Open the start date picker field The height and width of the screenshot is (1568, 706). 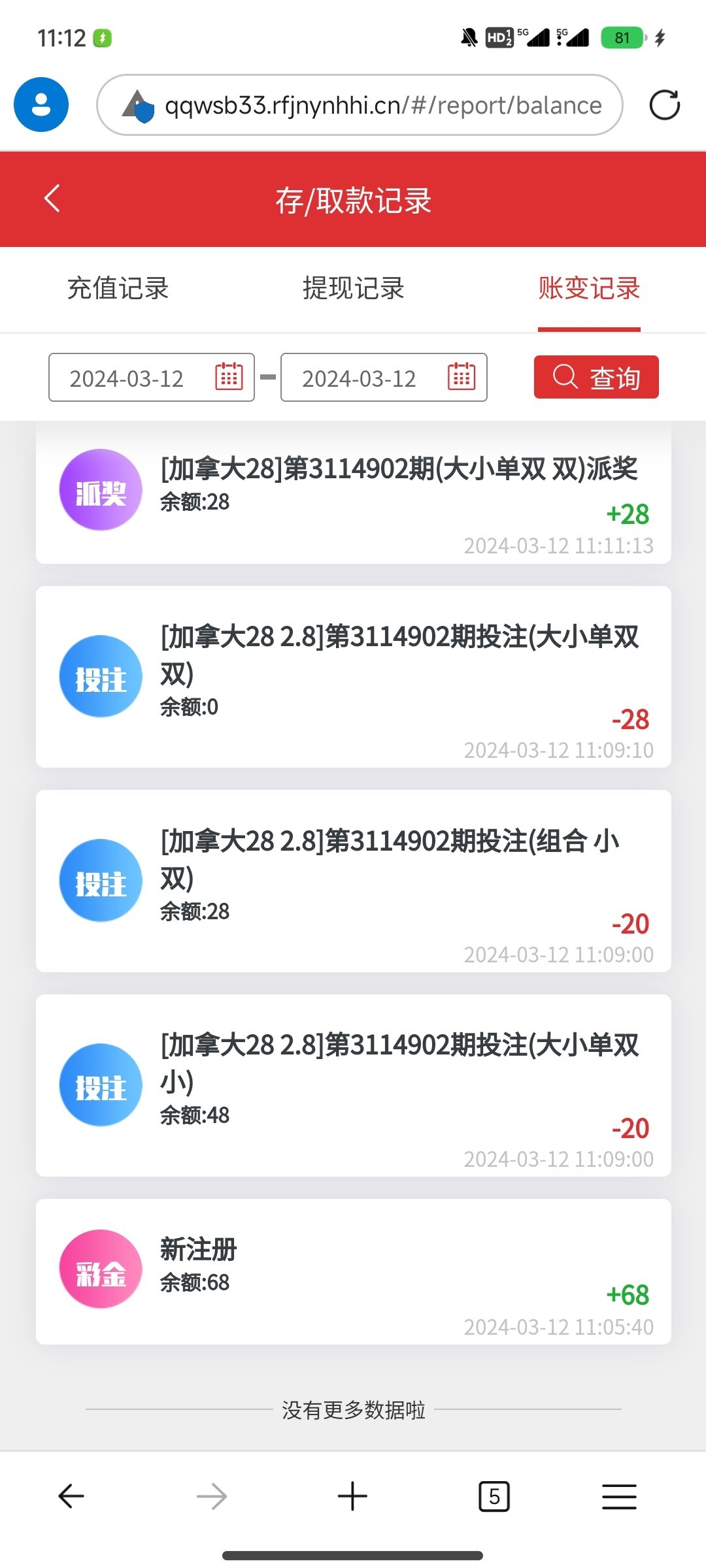click(x=152, y=378)
